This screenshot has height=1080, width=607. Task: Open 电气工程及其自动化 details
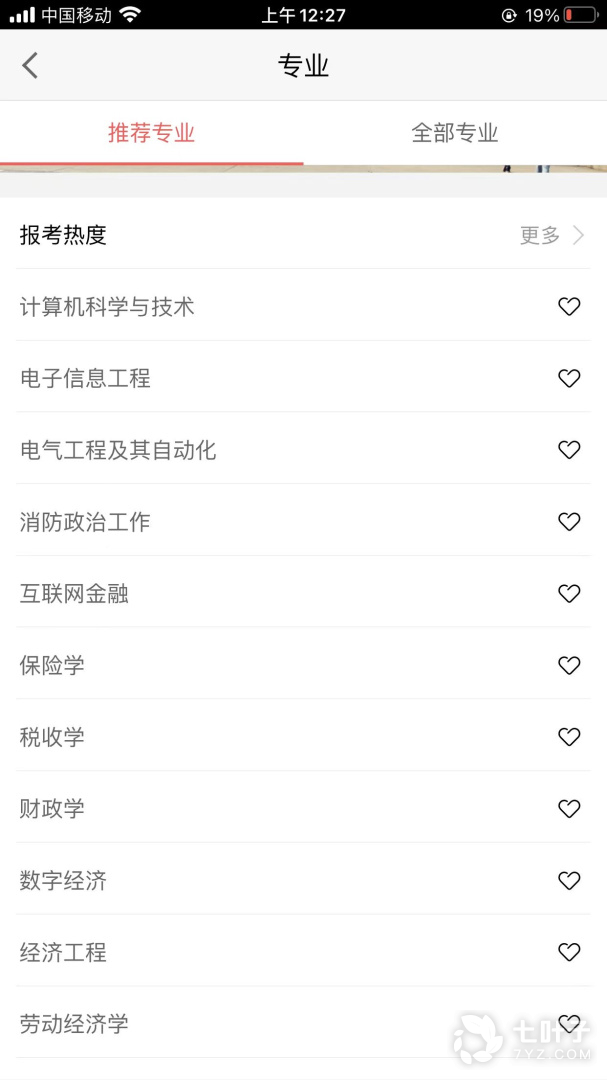(118, 451)
